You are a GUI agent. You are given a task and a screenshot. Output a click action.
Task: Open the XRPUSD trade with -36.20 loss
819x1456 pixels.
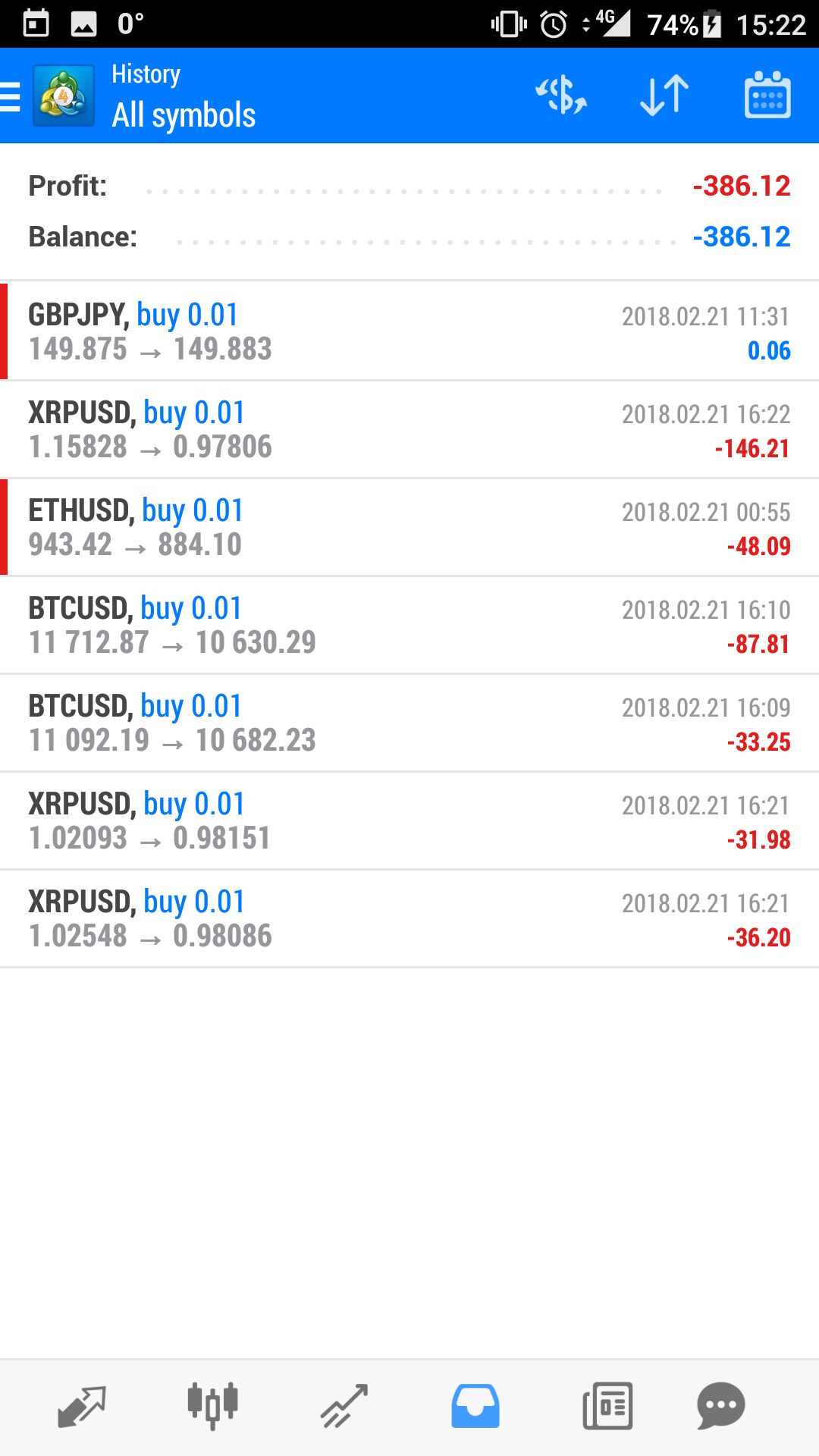[409, 918]
